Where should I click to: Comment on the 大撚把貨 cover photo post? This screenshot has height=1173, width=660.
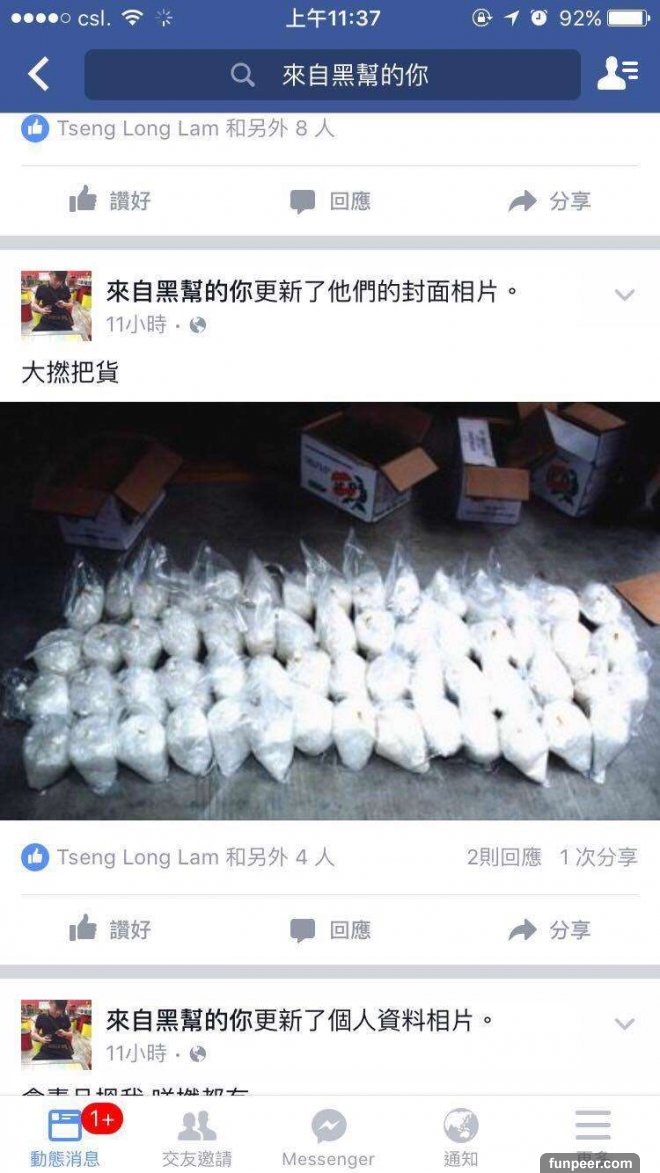(330, 930)
